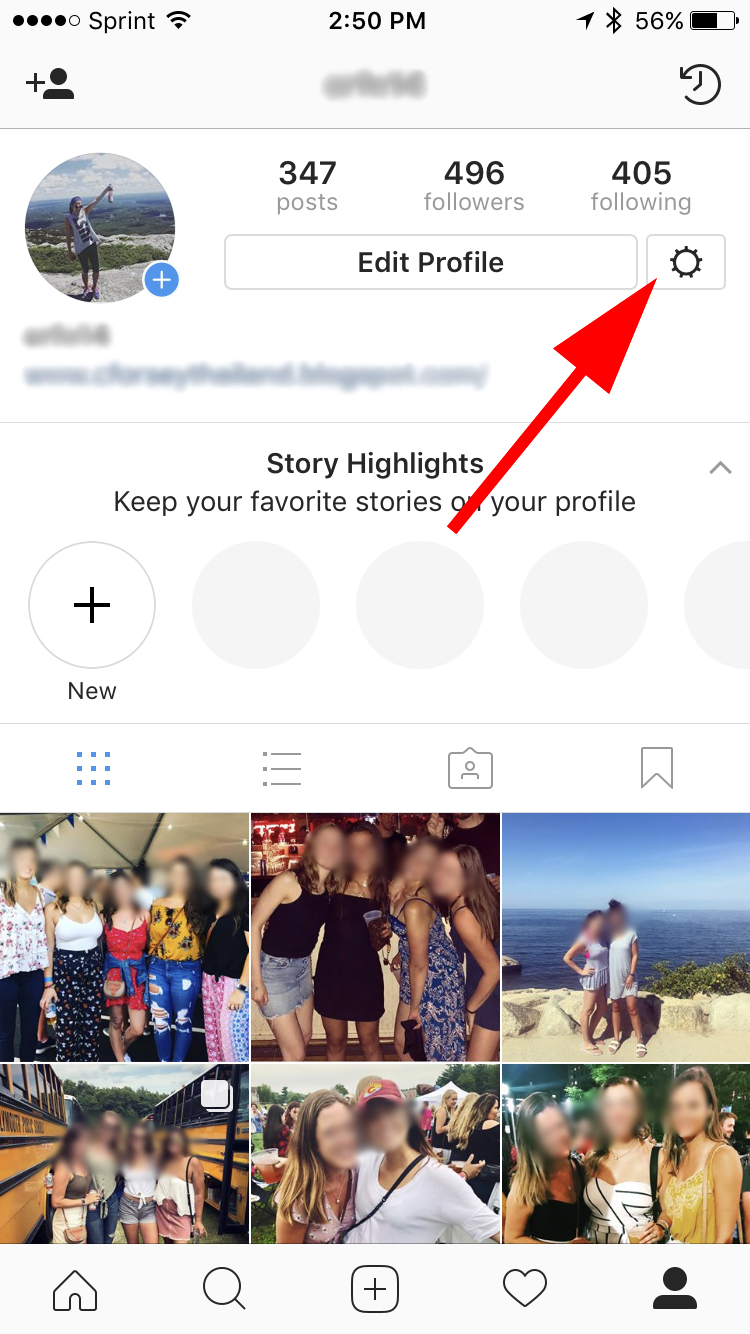
Task: Create a New story highlight
Action: [92, 605]
